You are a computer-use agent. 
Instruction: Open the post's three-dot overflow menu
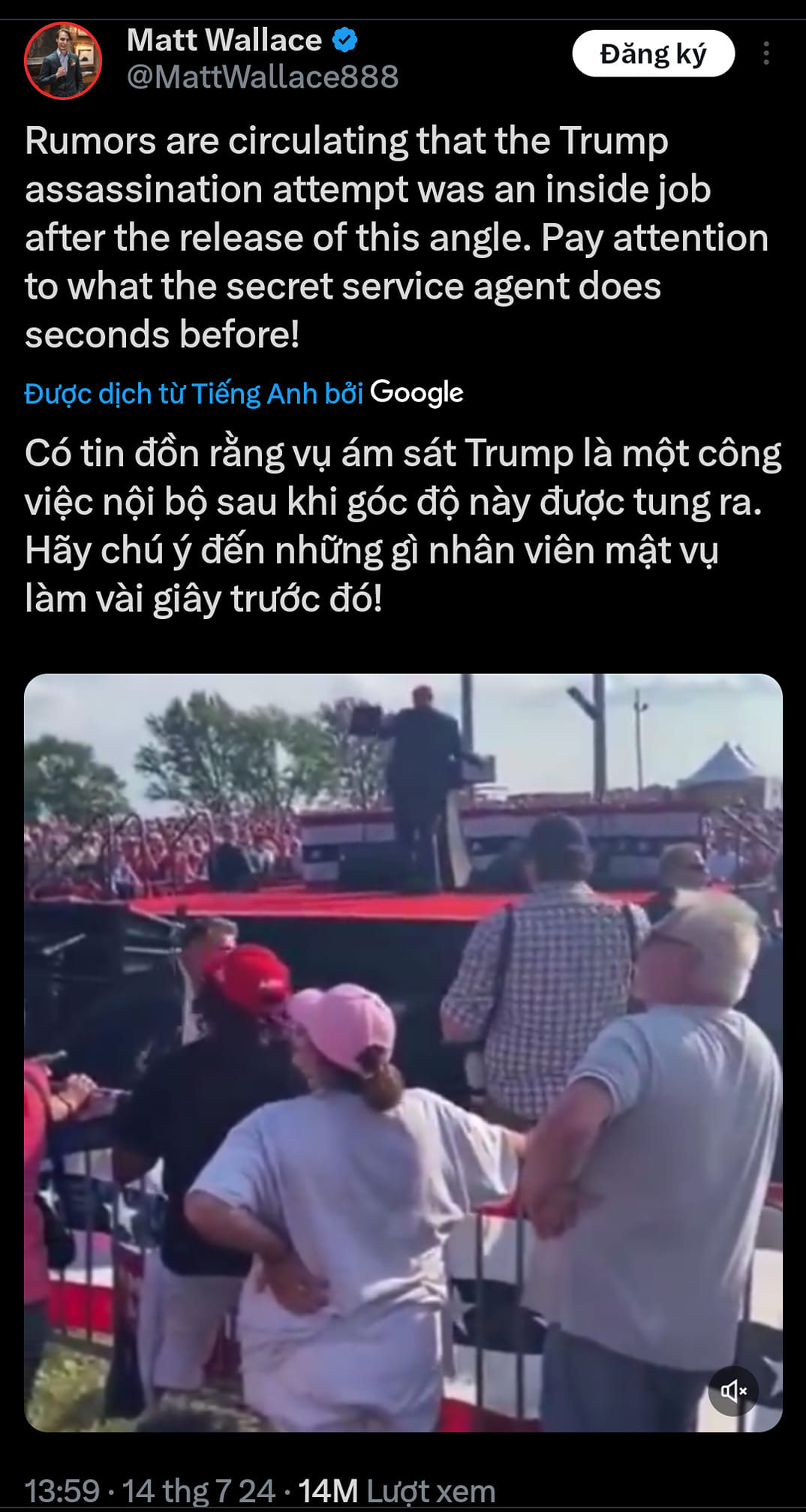click(765, 53)
